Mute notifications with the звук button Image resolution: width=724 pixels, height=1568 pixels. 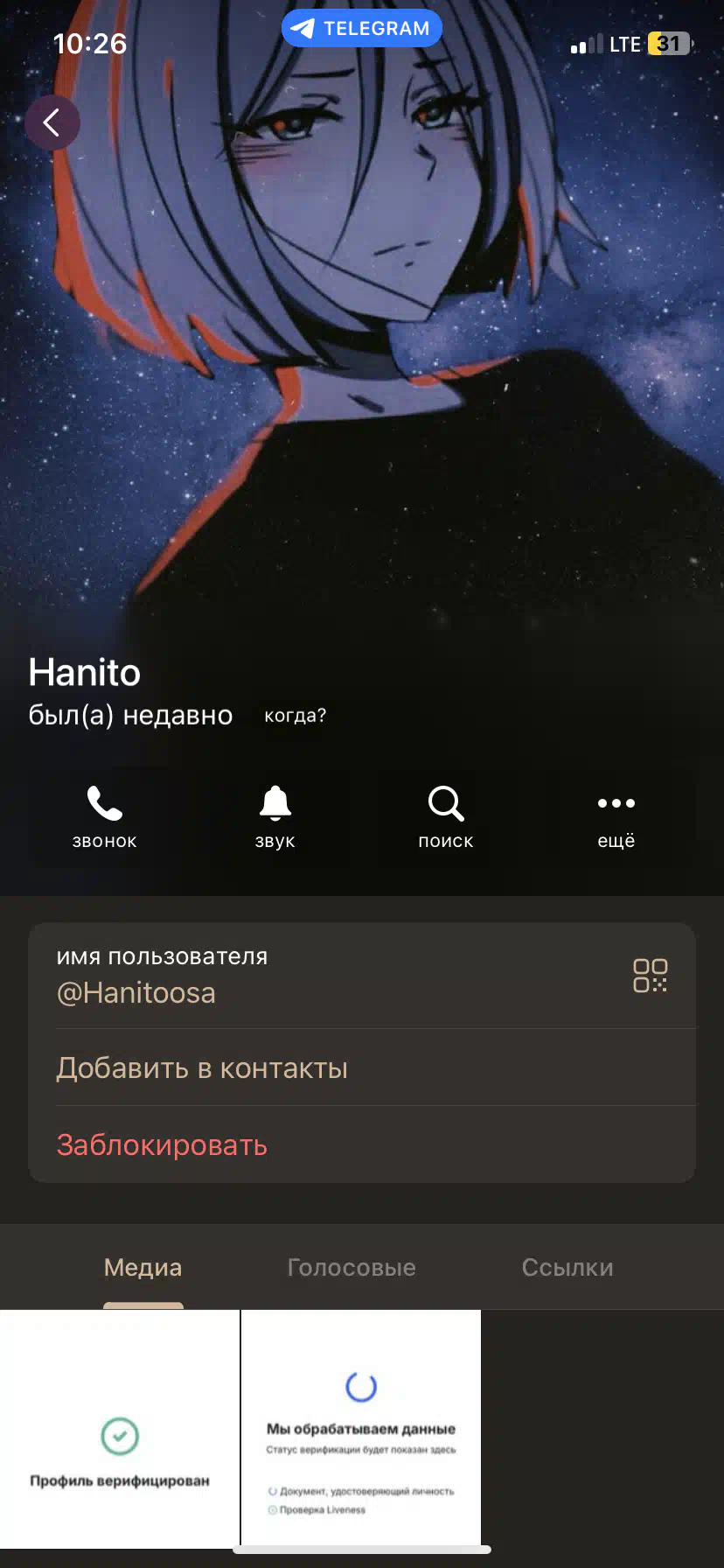275,817
